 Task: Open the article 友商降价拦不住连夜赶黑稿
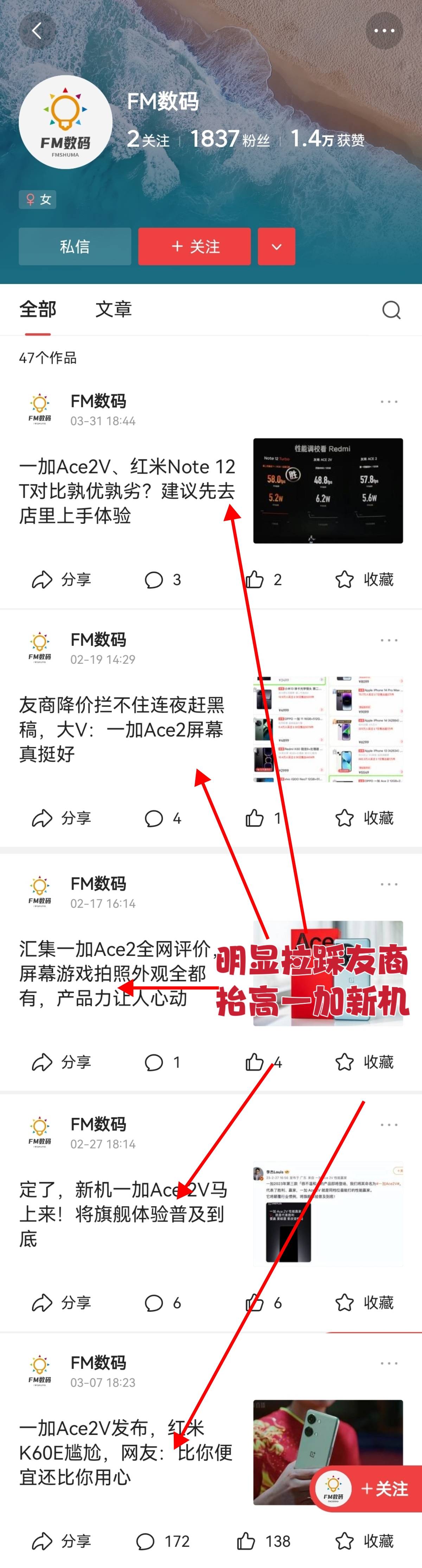tap(122, 729)
